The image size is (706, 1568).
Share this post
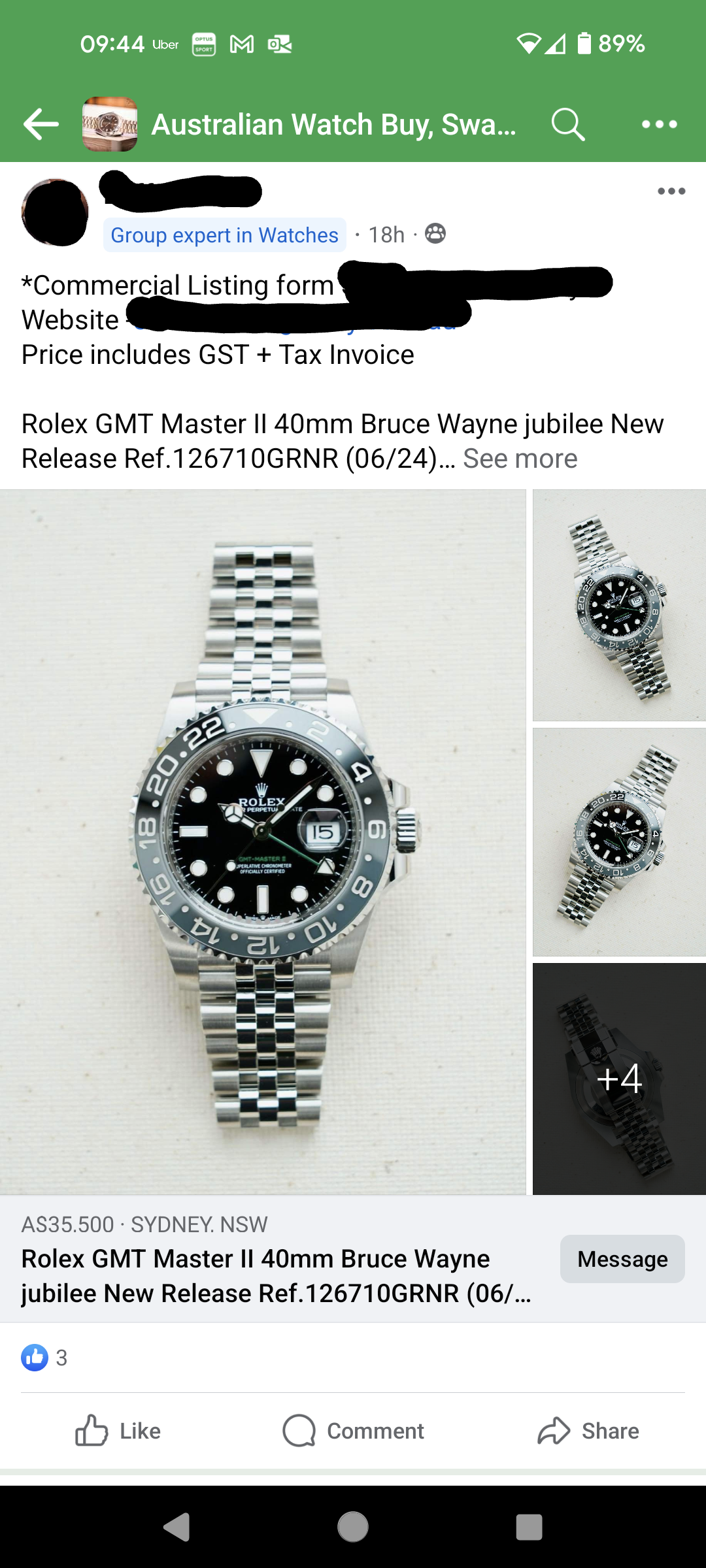pyautogui.click(x=588, y=1431)
